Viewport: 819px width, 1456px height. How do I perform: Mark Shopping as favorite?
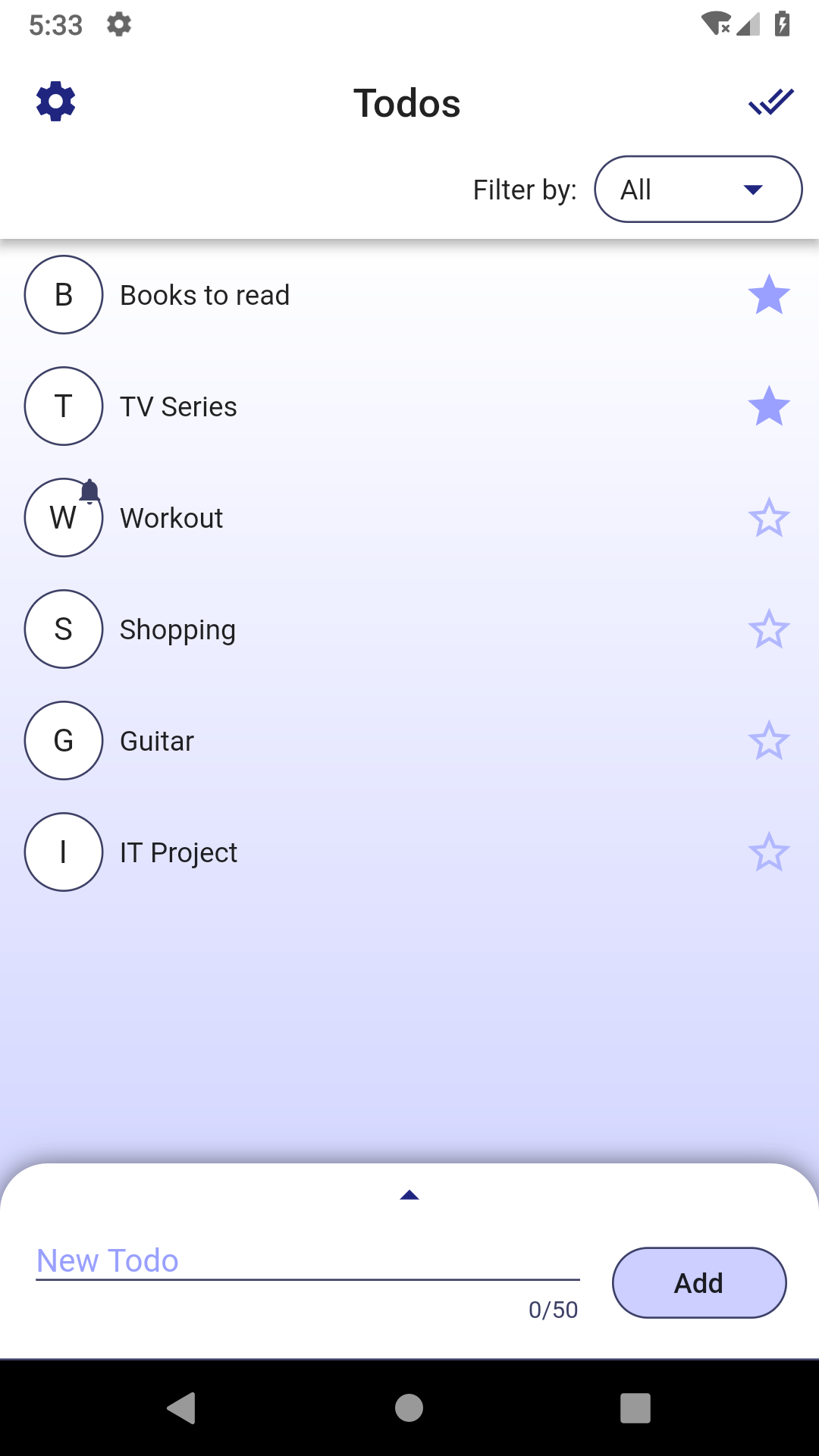[x=769, y=629]
